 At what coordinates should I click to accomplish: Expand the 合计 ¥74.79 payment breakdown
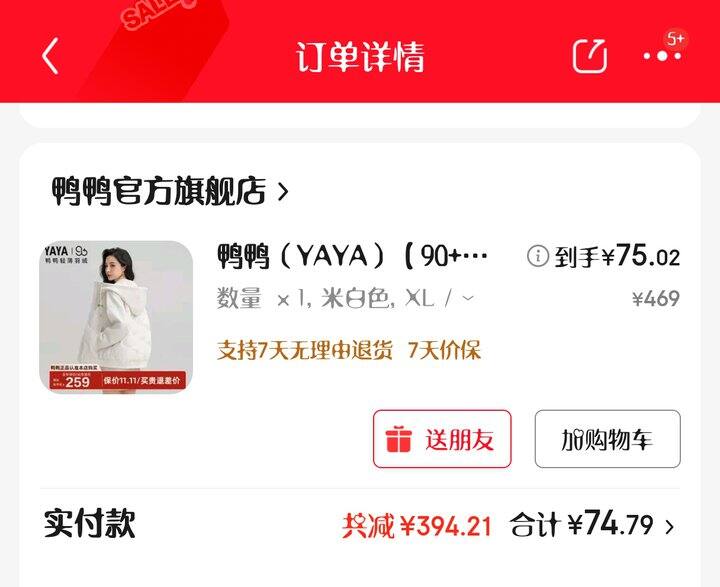592,525
